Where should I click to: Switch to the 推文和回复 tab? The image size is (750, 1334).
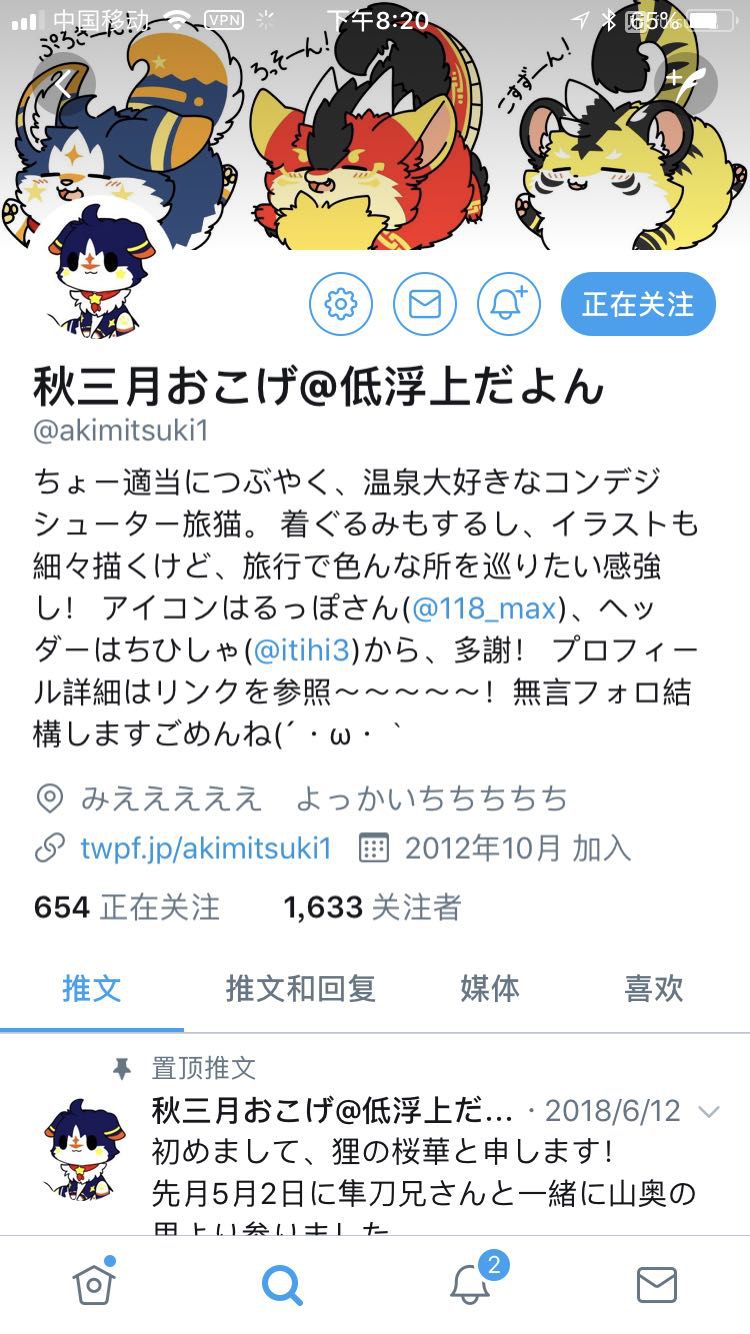click(x=300, y=989)
